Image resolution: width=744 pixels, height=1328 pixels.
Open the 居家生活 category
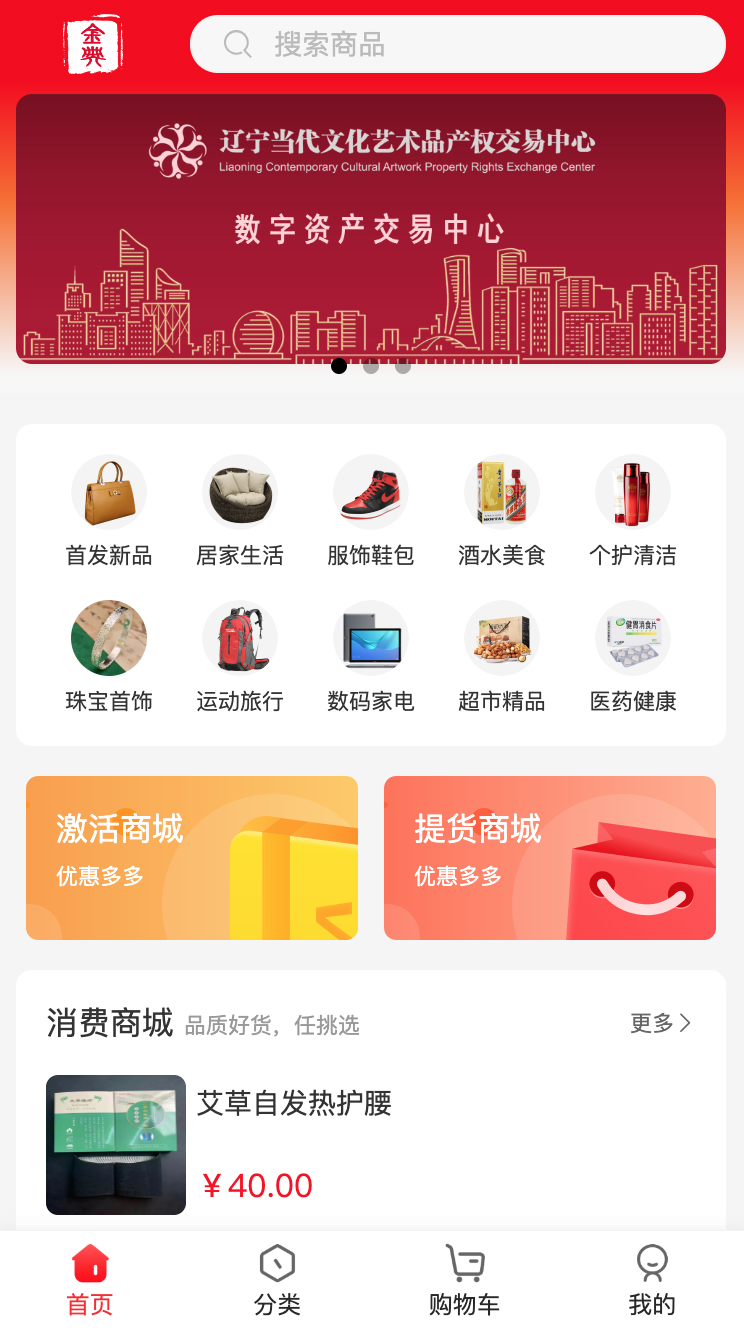(x=240, y=510)
